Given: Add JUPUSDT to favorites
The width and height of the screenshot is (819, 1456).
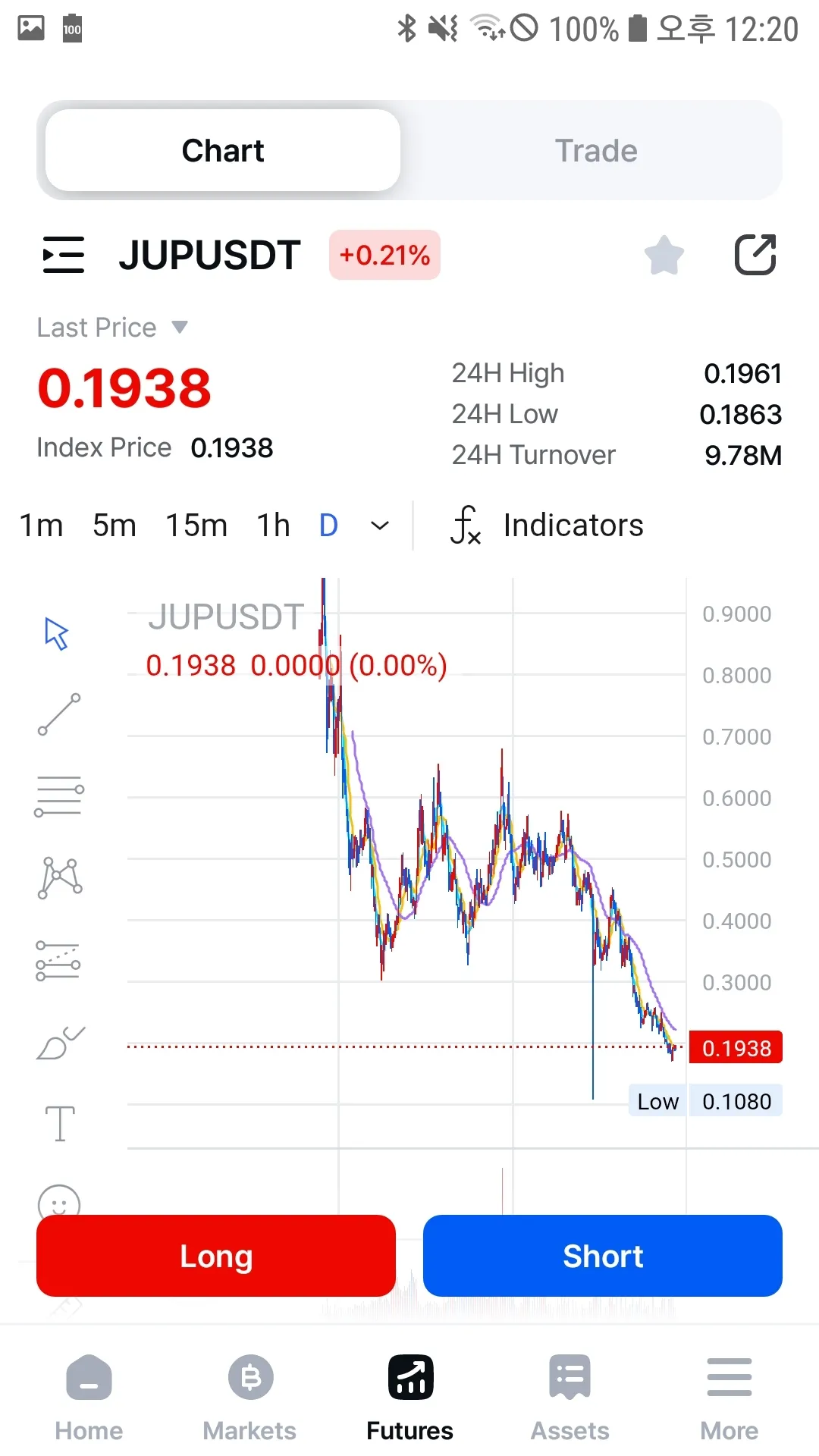Looking at the screenshot, I should pyautogui.click(x=664, y=255).
